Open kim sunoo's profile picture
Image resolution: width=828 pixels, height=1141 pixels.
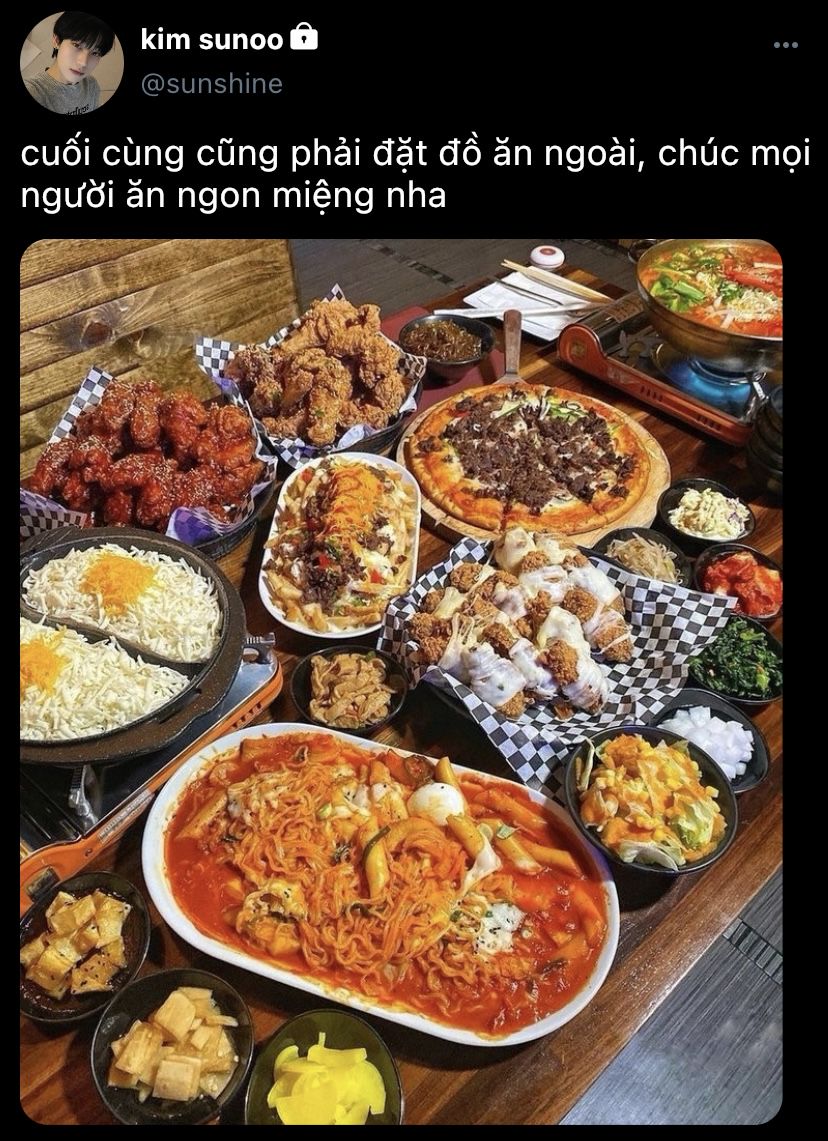pos(72,63)
